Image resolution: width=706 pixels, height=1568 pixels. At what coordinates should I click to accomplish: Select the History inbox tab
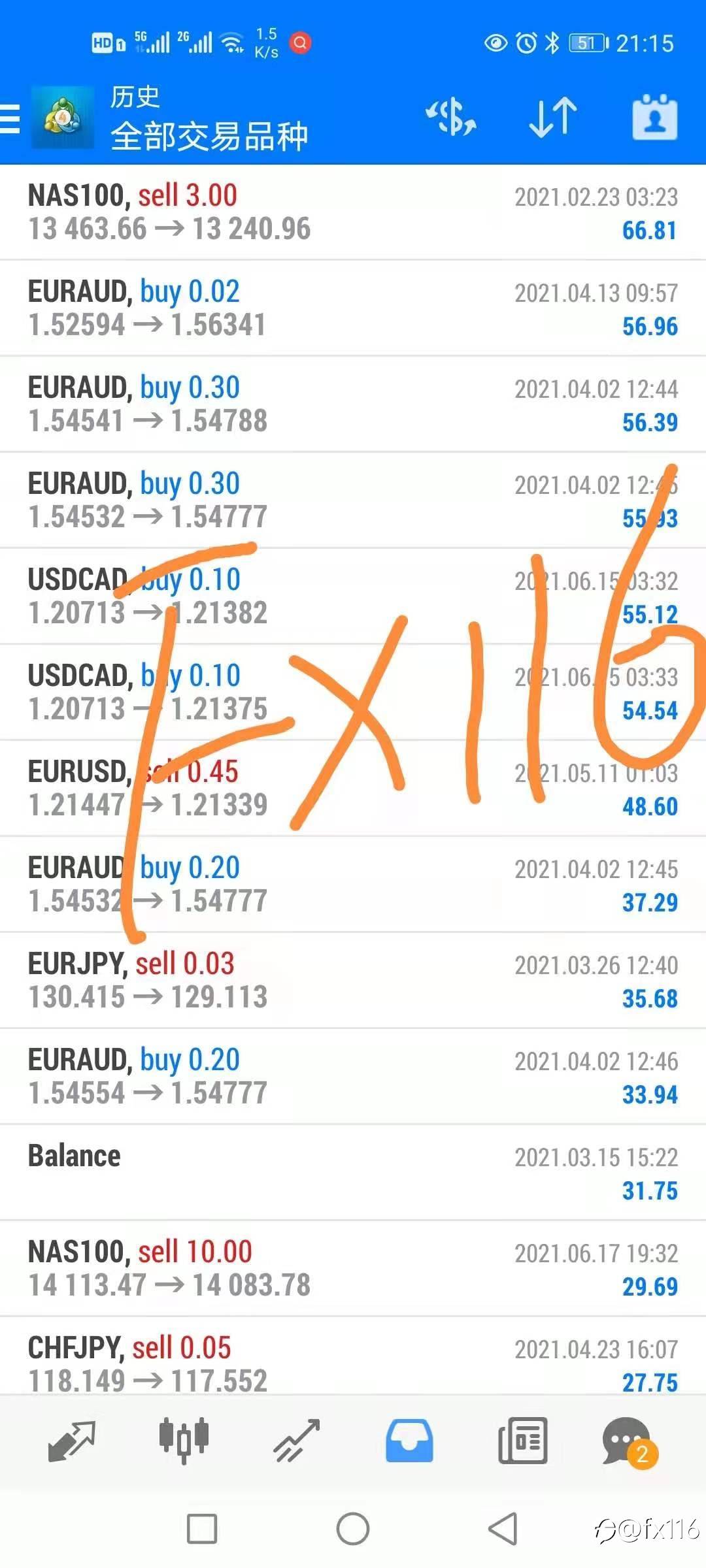tap(409, 1441)
